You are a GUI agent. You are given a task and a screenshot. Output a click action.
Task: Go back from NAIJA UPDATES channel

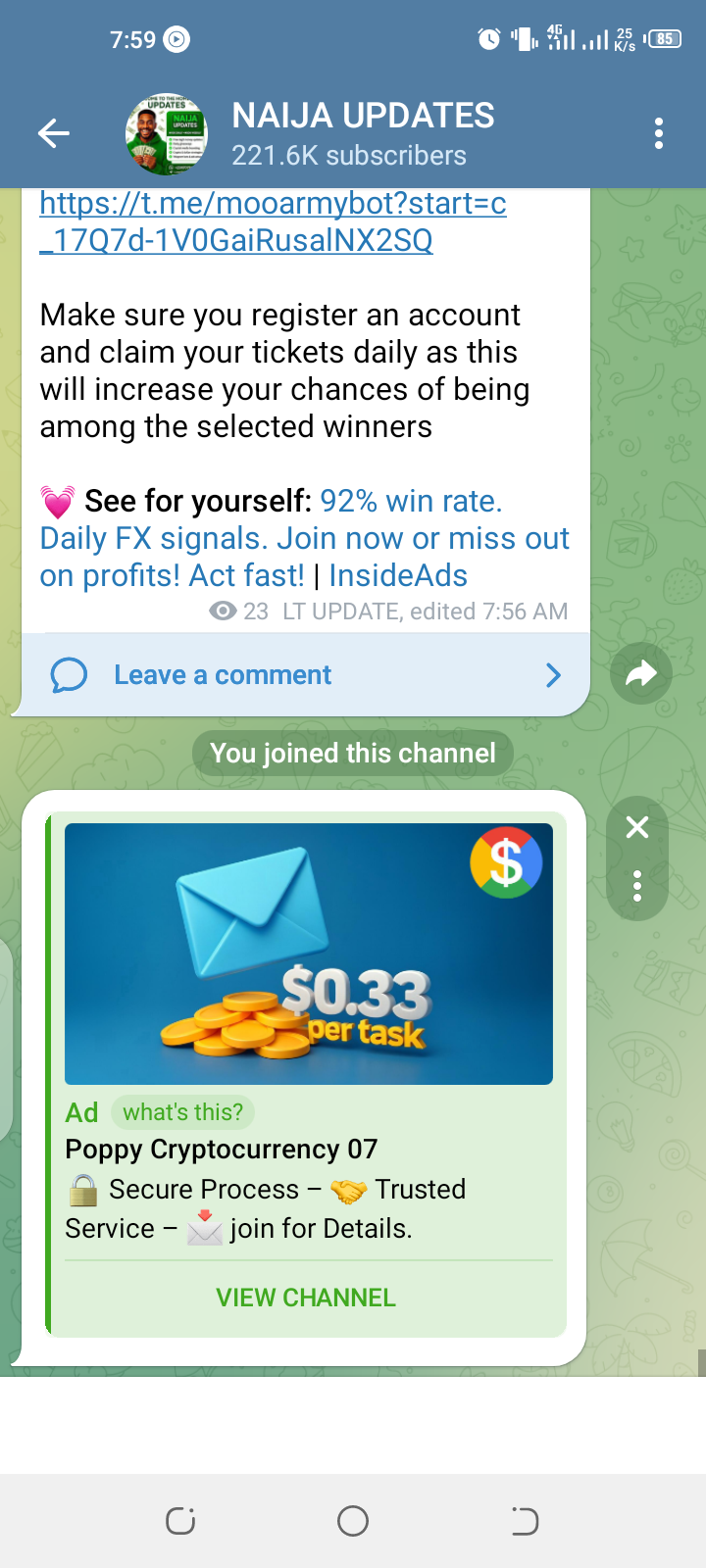point(54,133)
